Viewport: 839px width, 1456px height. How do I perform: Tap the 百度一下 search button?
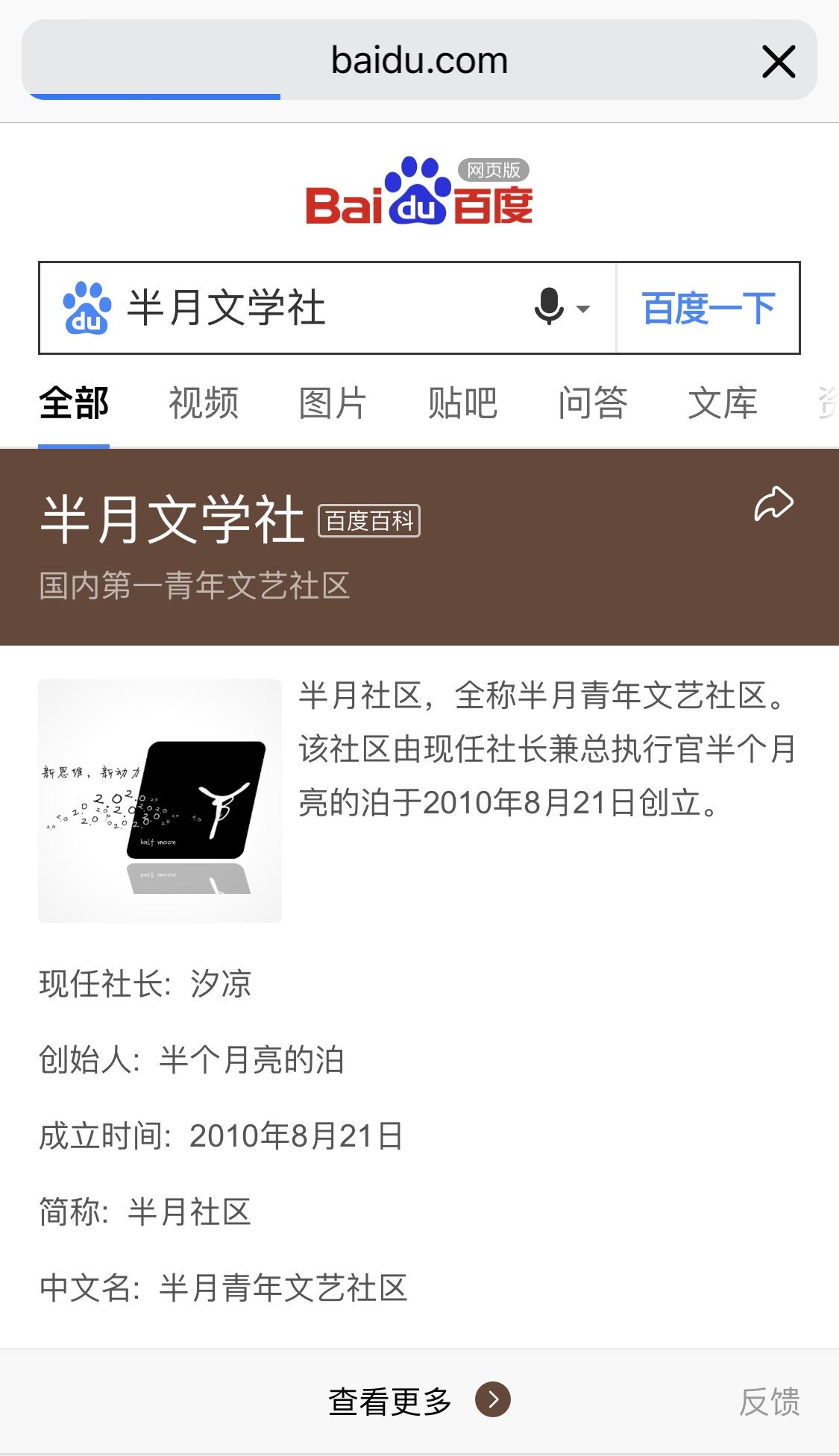(x=708, y=308)
